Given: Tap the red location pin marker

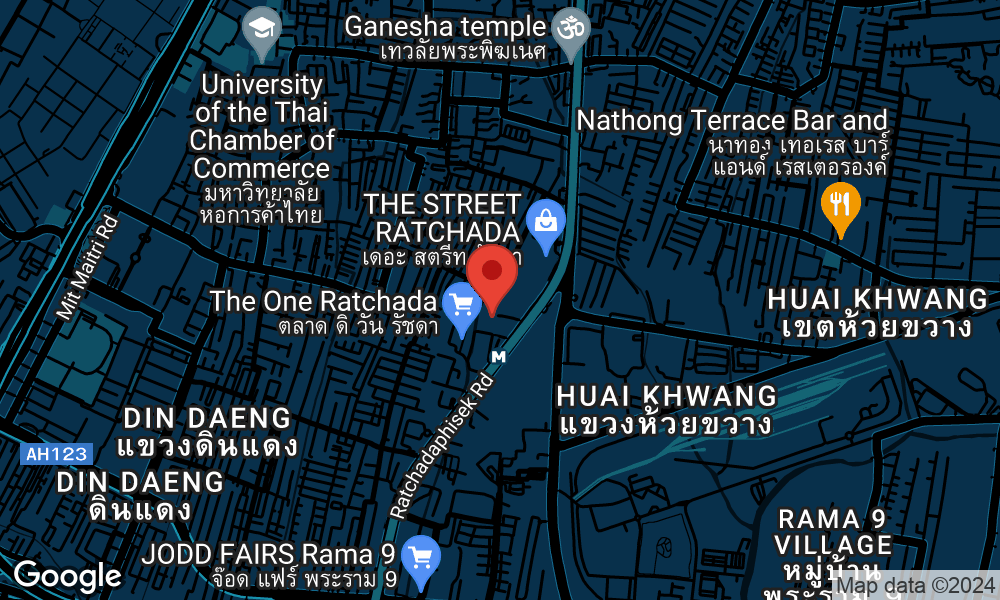Looking at the screenshot, I should pos(491,272).
